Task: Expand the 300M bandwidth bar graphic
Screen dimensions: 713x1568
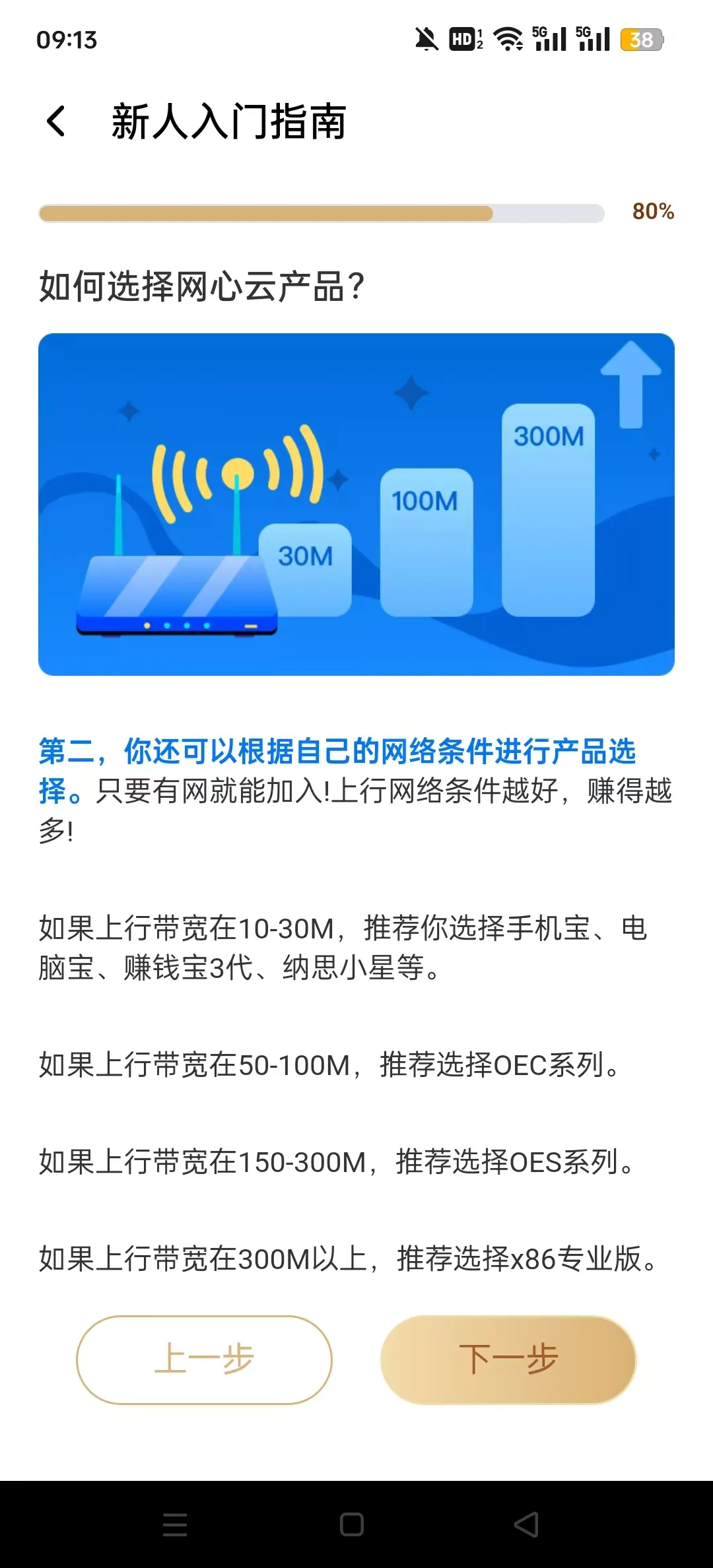Action: (x=549, y=511)
